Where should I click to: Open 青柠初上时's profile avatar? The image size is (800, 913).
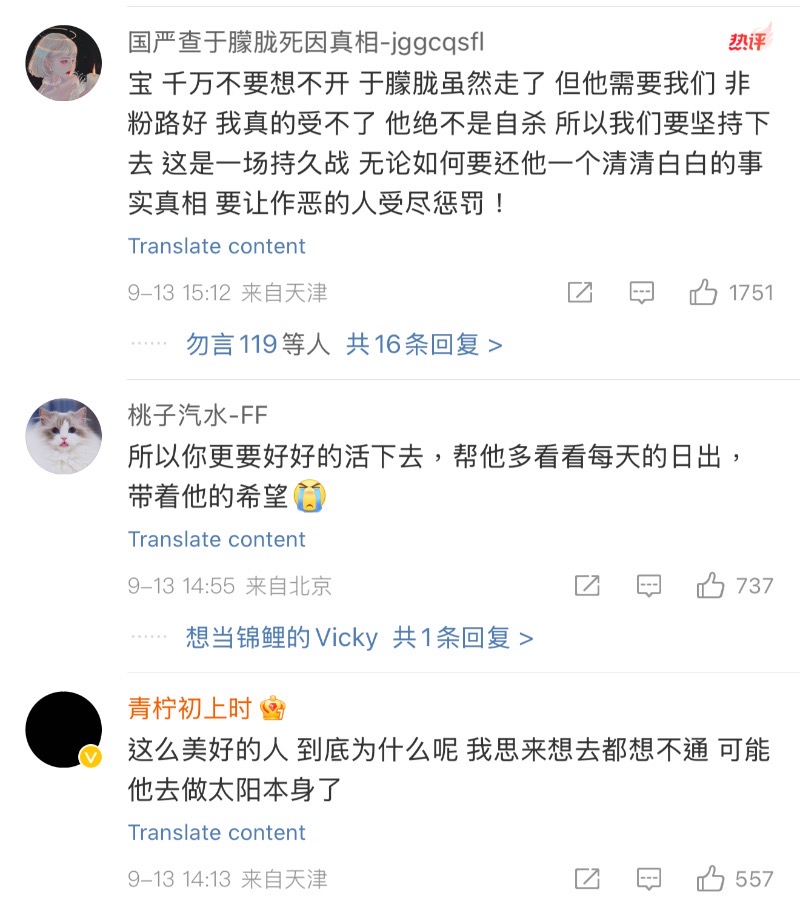click(63, 729)
